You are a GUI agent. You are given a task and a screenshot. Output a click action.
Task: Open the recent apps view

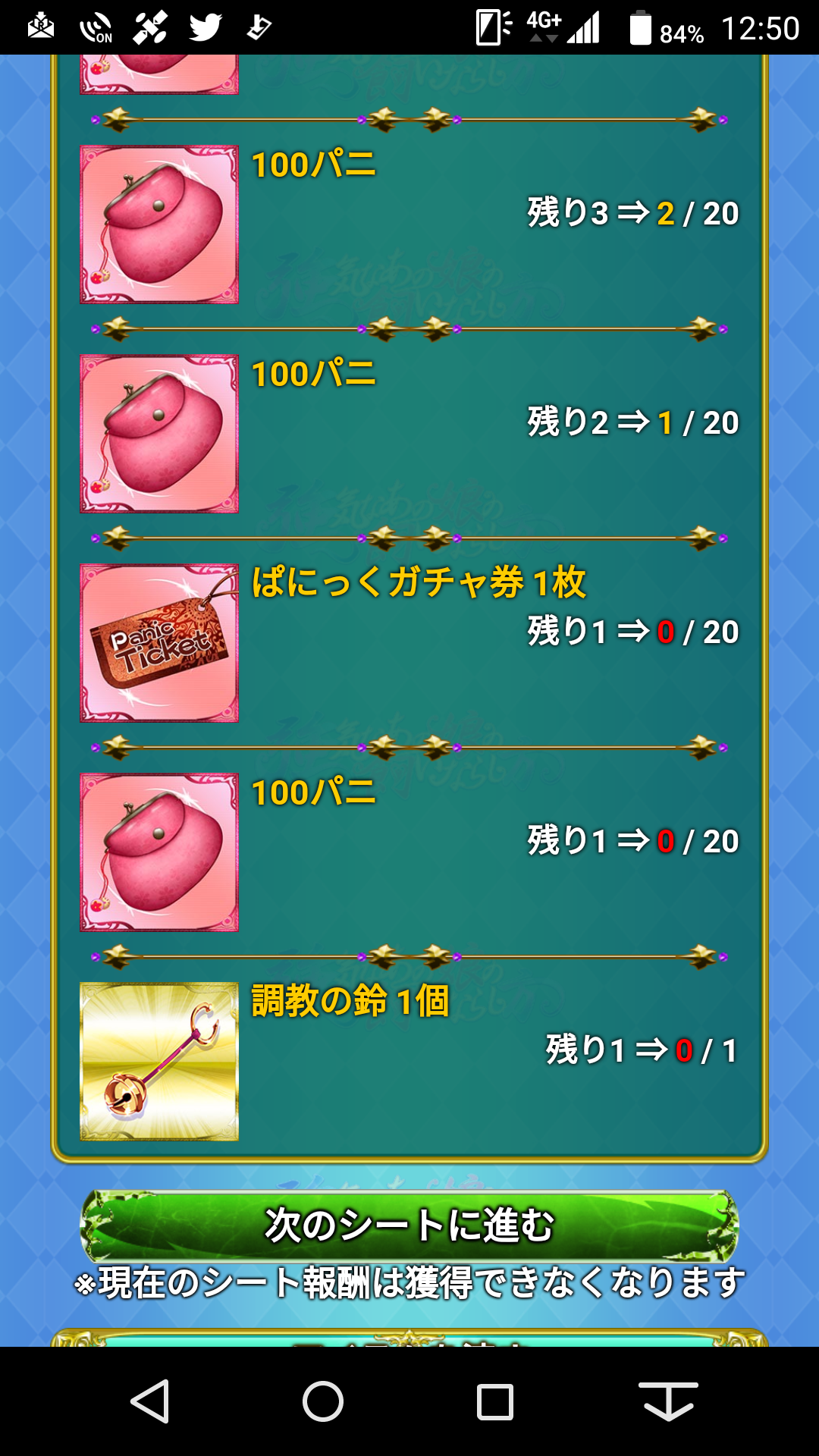click(494, 1401)
